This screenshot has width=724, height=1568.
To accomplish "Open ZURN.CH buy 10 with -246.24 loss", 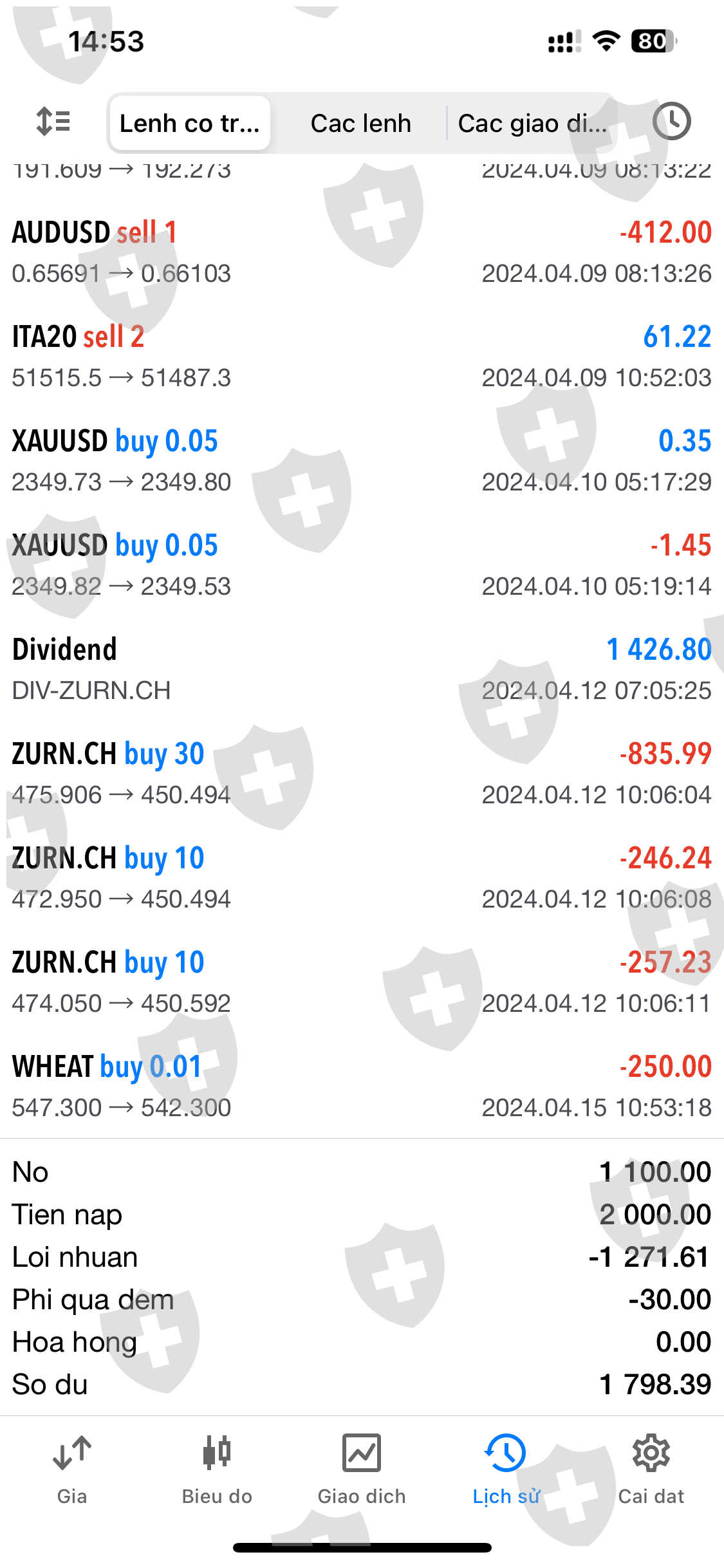I will click(x=362, y=878).
